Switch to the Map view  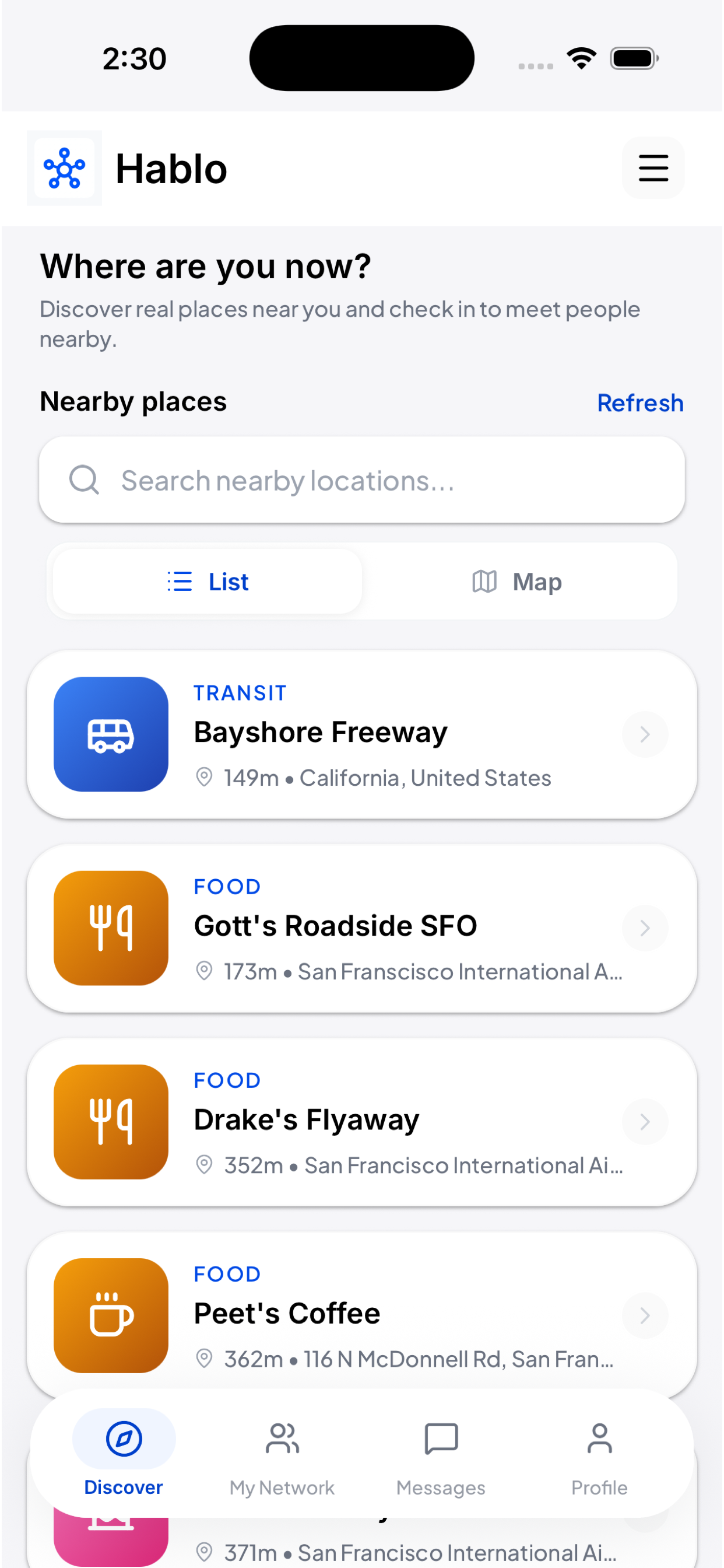pyautogui.click(x=518, y=582)
